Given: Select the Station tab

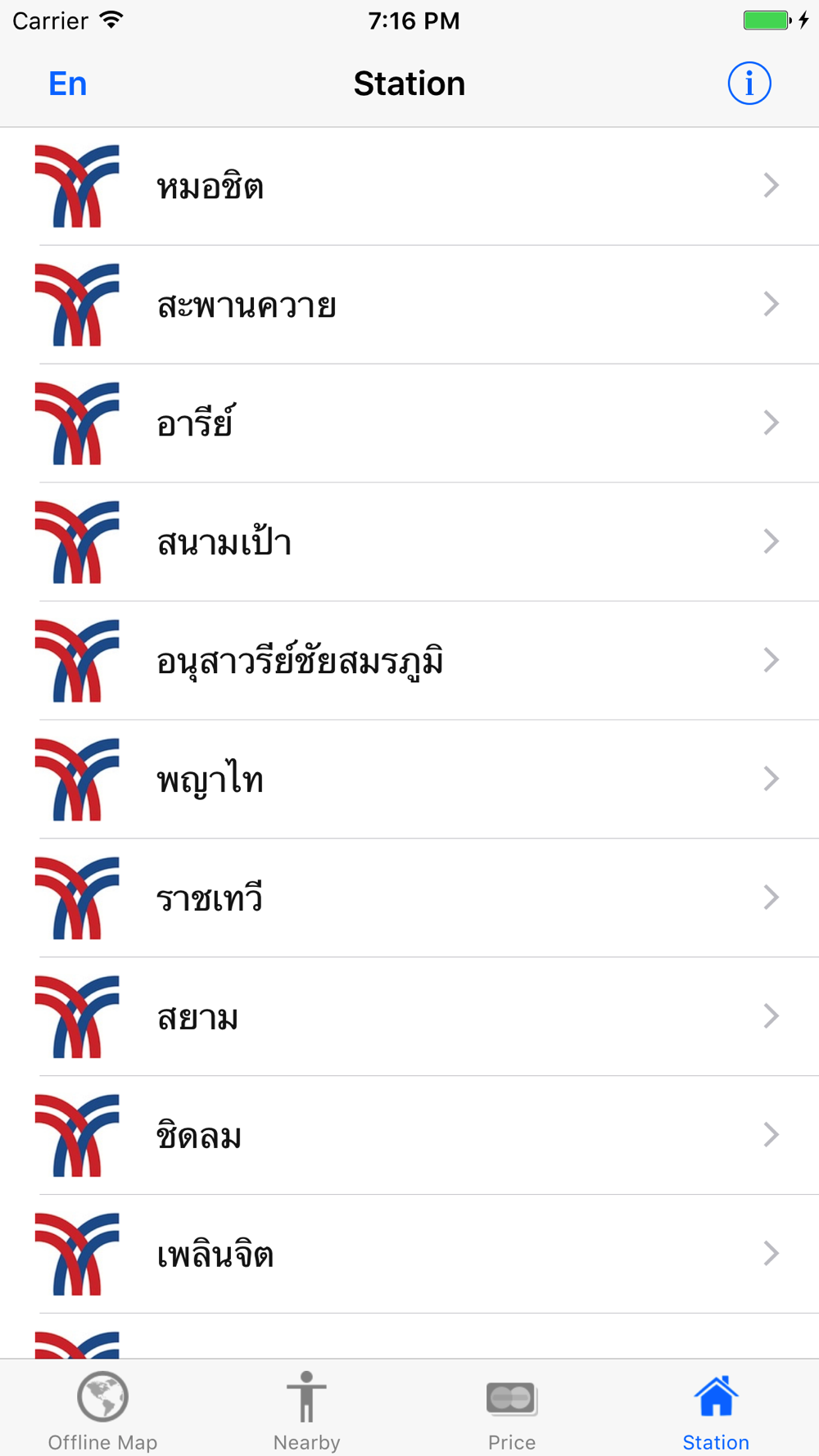Looking at the screenshot, I should (716, 1410).
